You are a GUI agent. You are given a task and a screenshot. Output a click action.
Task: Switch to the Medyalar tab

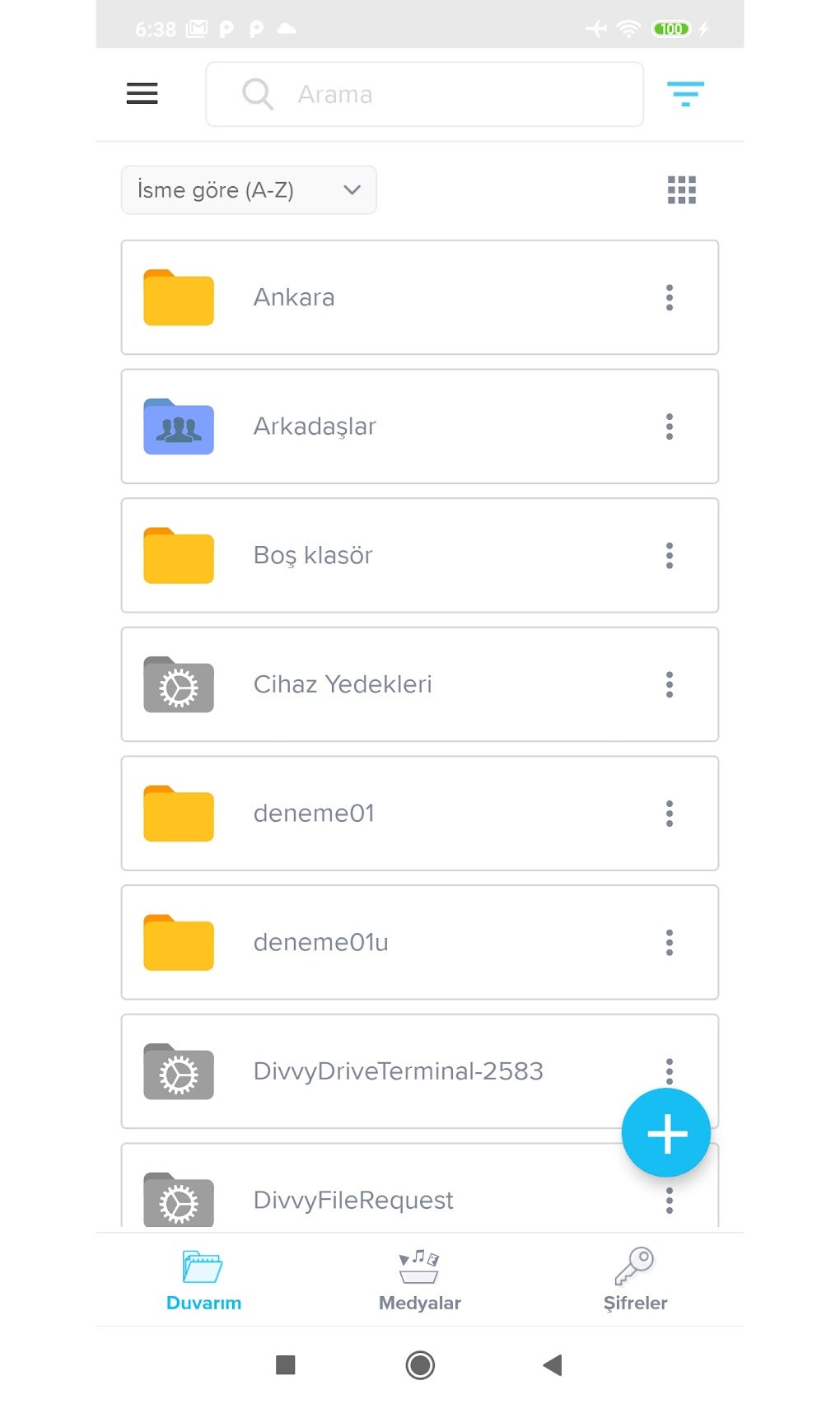pos(420,1280)
